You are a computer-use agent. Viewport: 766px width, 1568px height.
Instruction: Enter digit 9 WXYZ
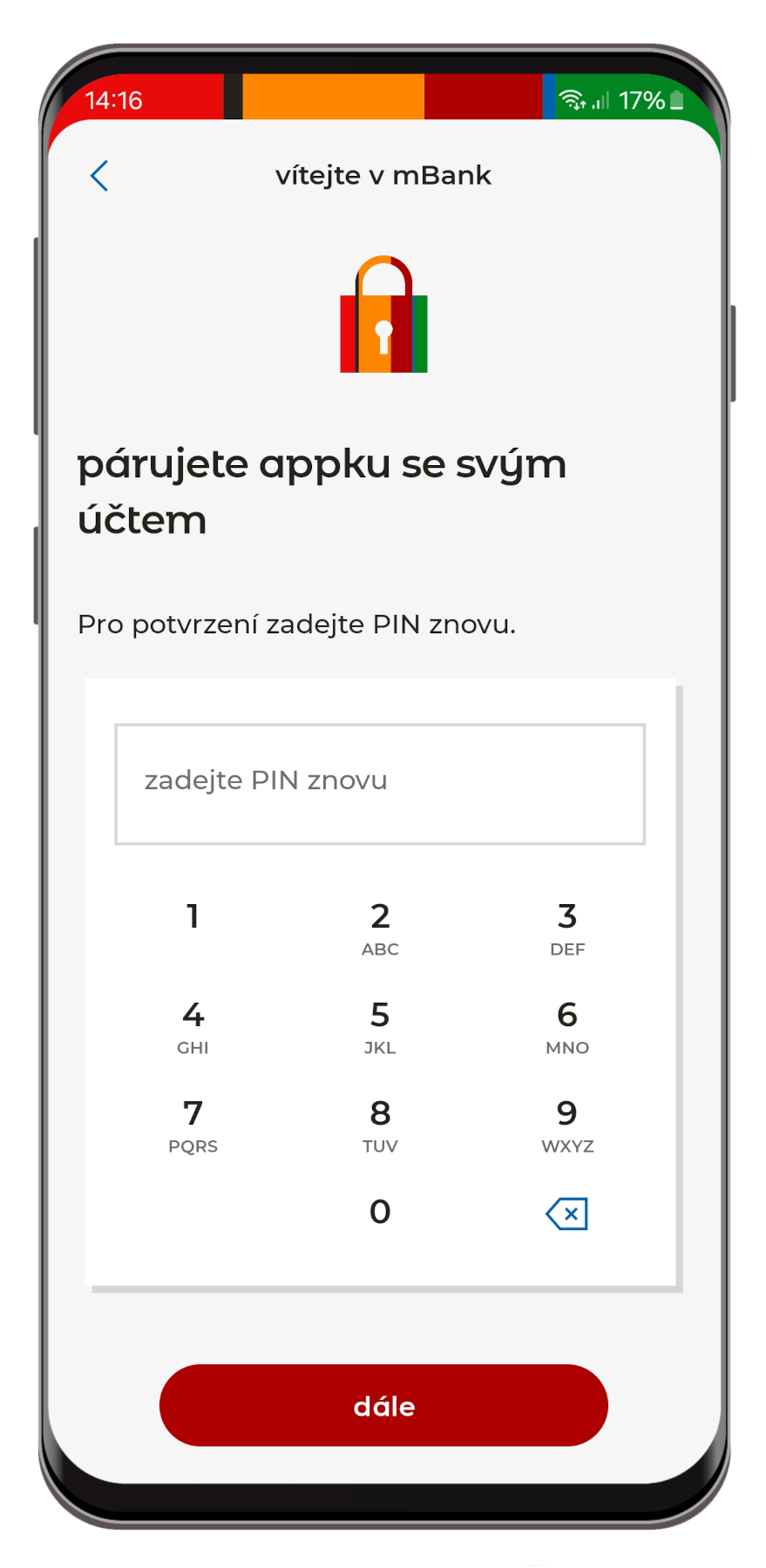pyautogui.click(x=567, y=1125)
